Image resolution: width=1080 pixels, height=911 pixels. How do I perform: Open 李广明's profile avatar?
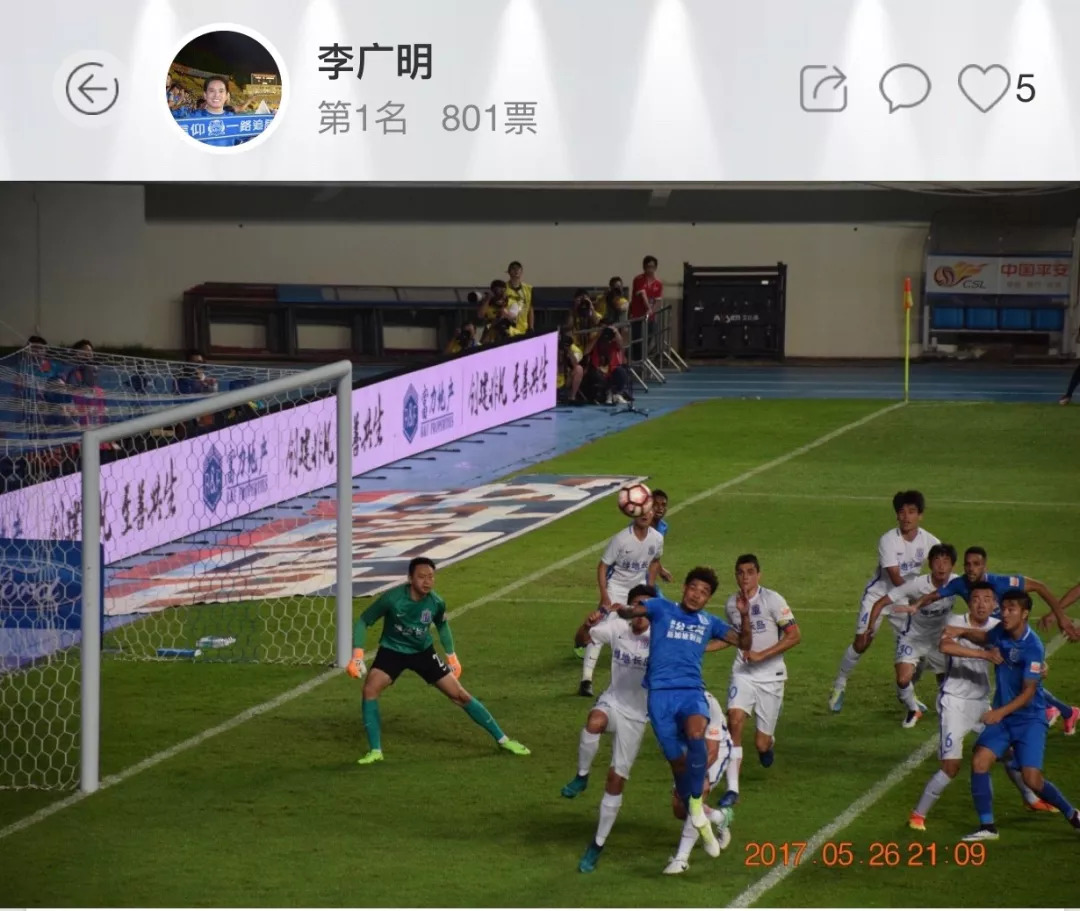[225, 89]
